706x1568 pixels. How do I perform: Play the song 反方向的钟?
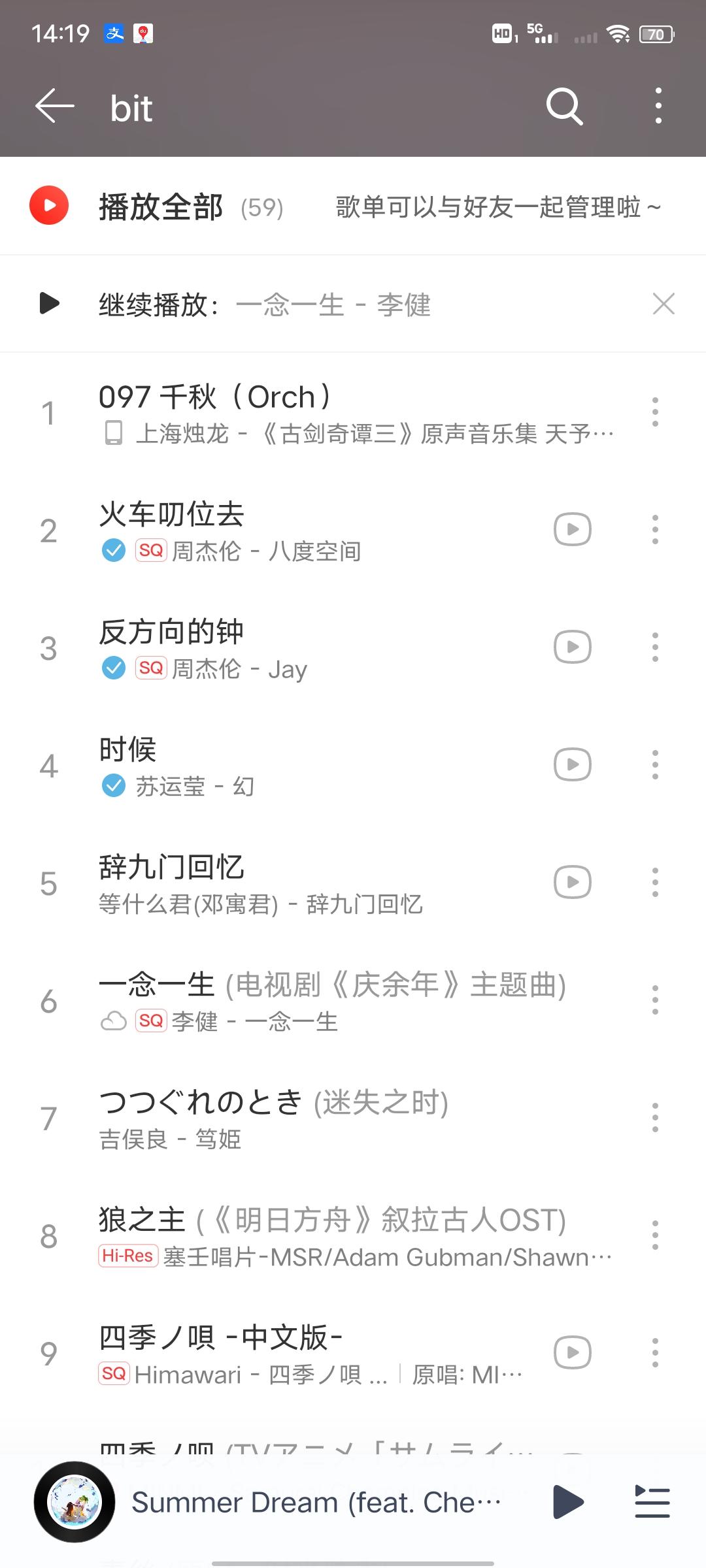[294, 647]
